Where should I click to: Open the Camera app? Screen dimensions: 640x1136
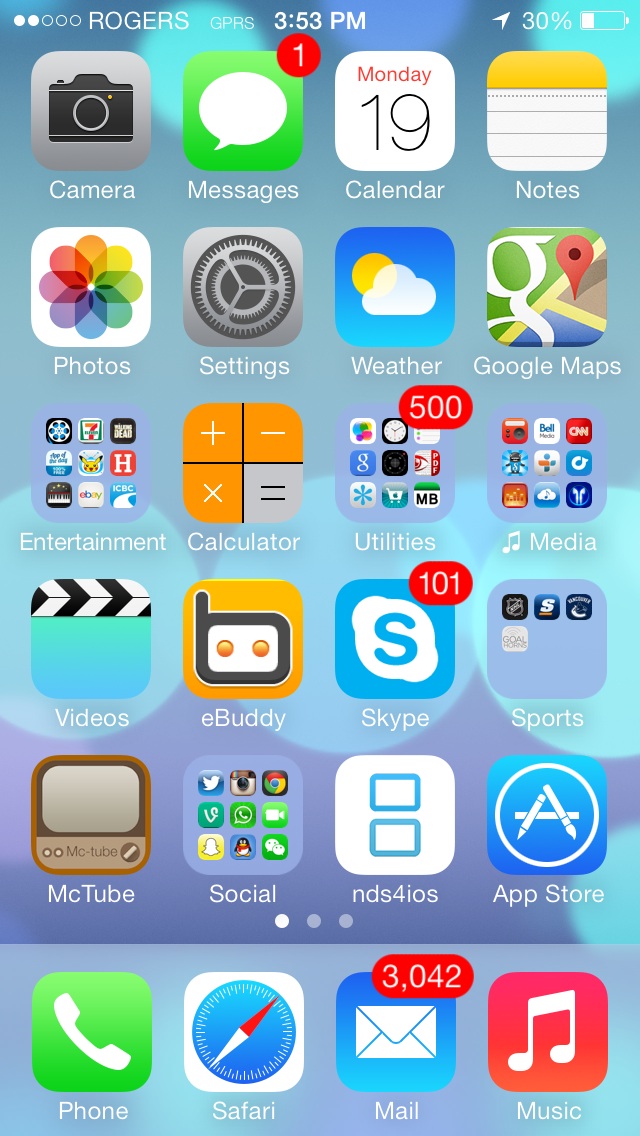(x=91, y=111)
